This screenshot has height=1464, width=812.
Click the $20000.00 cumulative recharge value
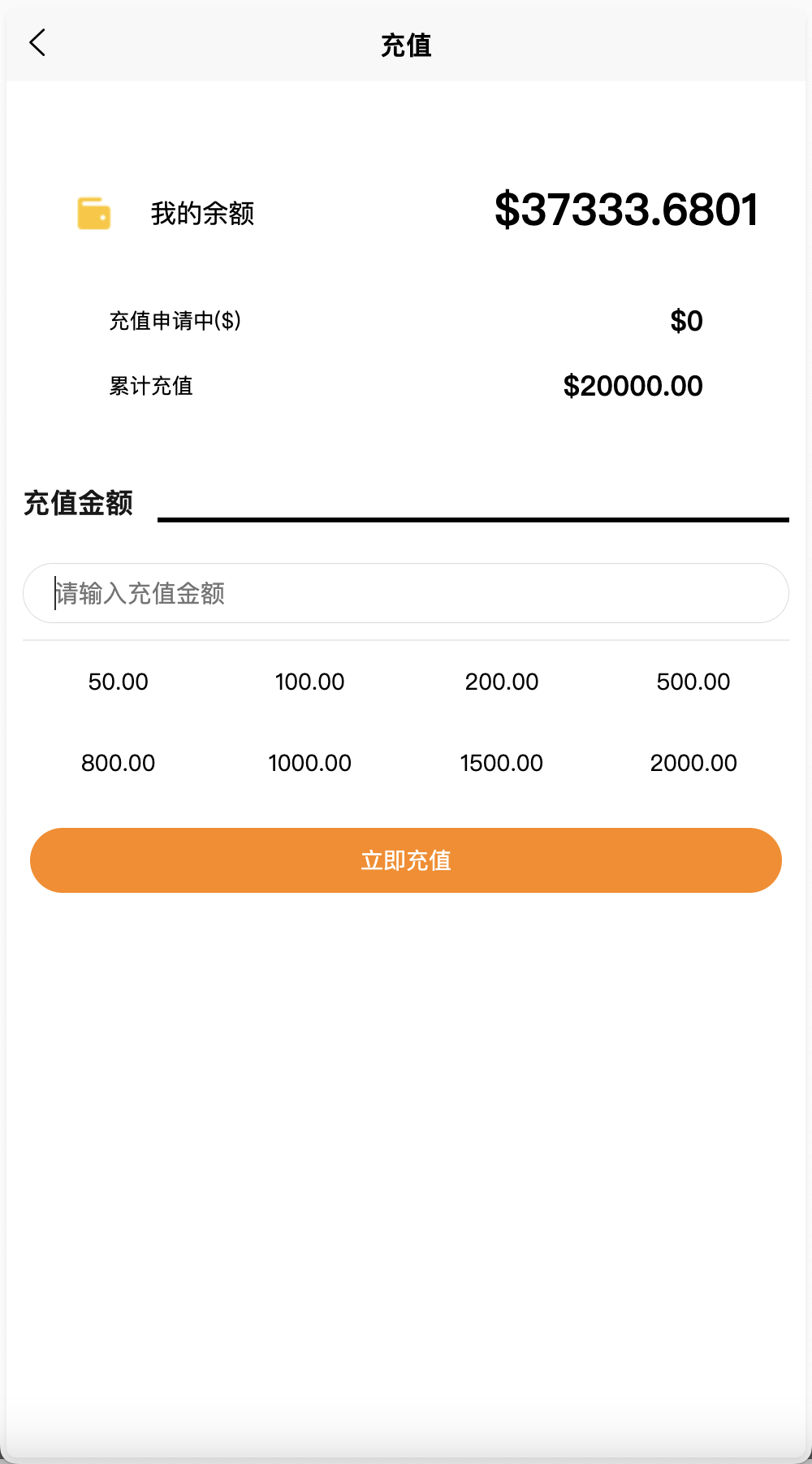(x=633, y=386)
